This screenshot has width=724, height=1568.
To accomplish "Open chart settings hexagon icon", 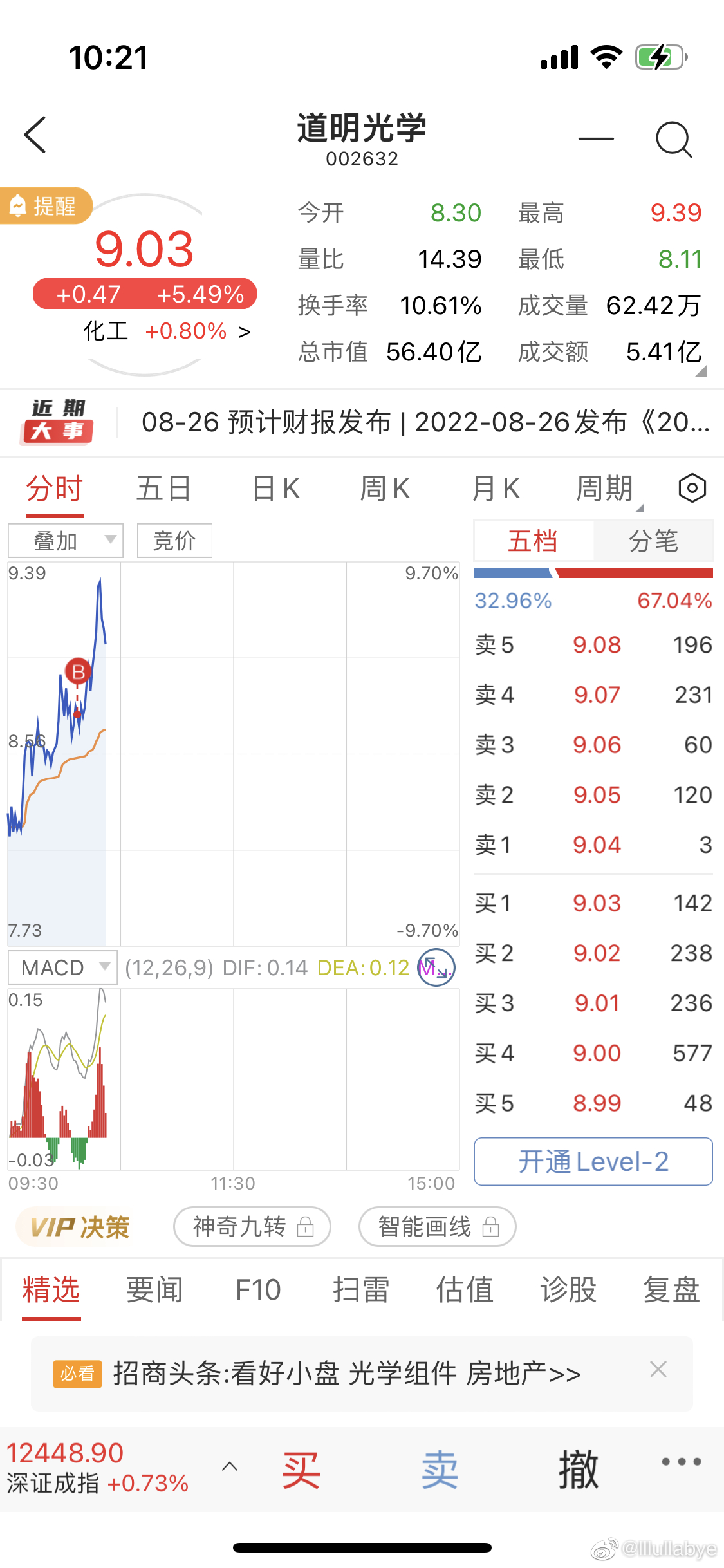I will (x=692, y=489).
